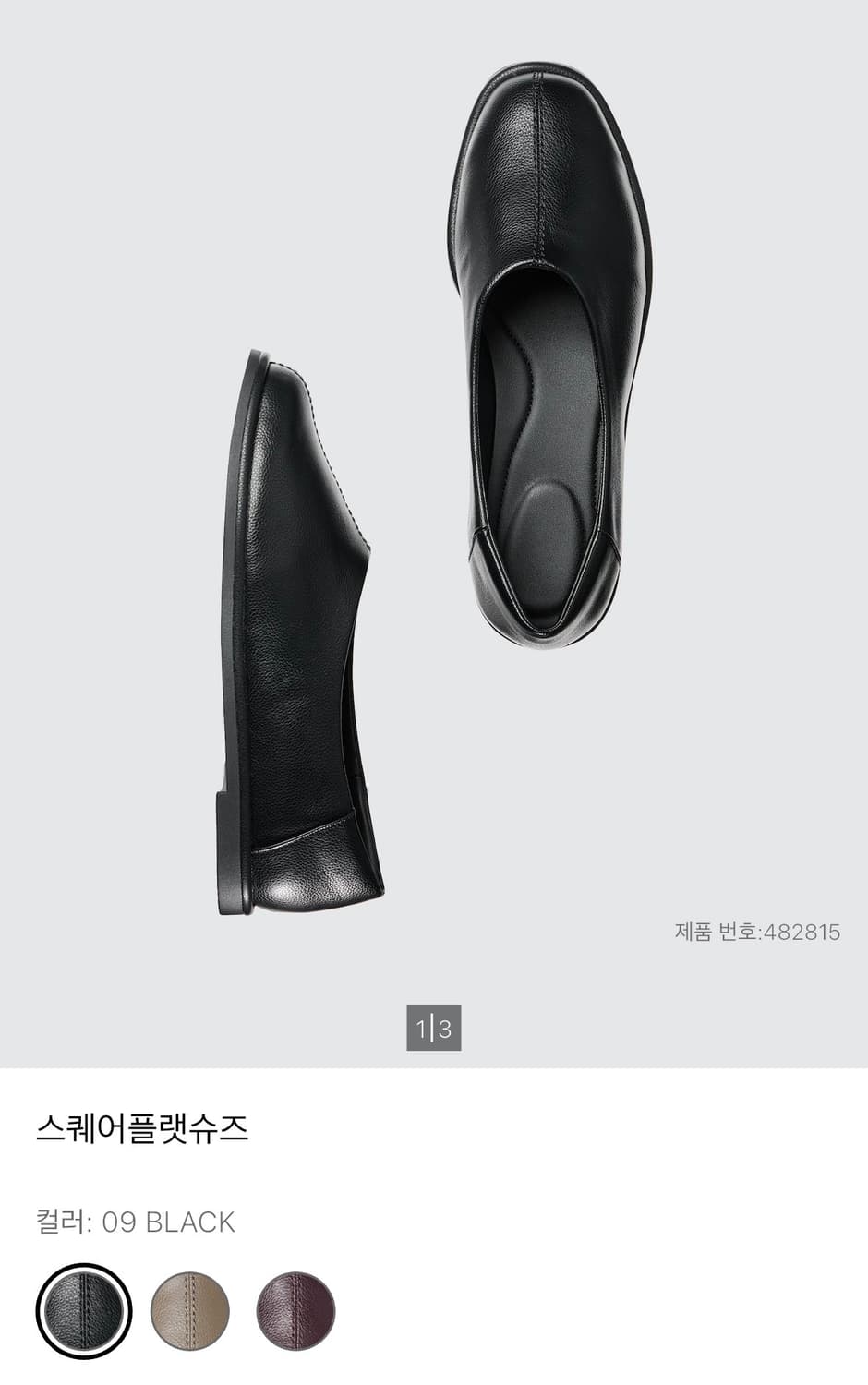868x1385 pixels.
Task: Advance the image carousel via the pager
Action: pos(434,1024)
